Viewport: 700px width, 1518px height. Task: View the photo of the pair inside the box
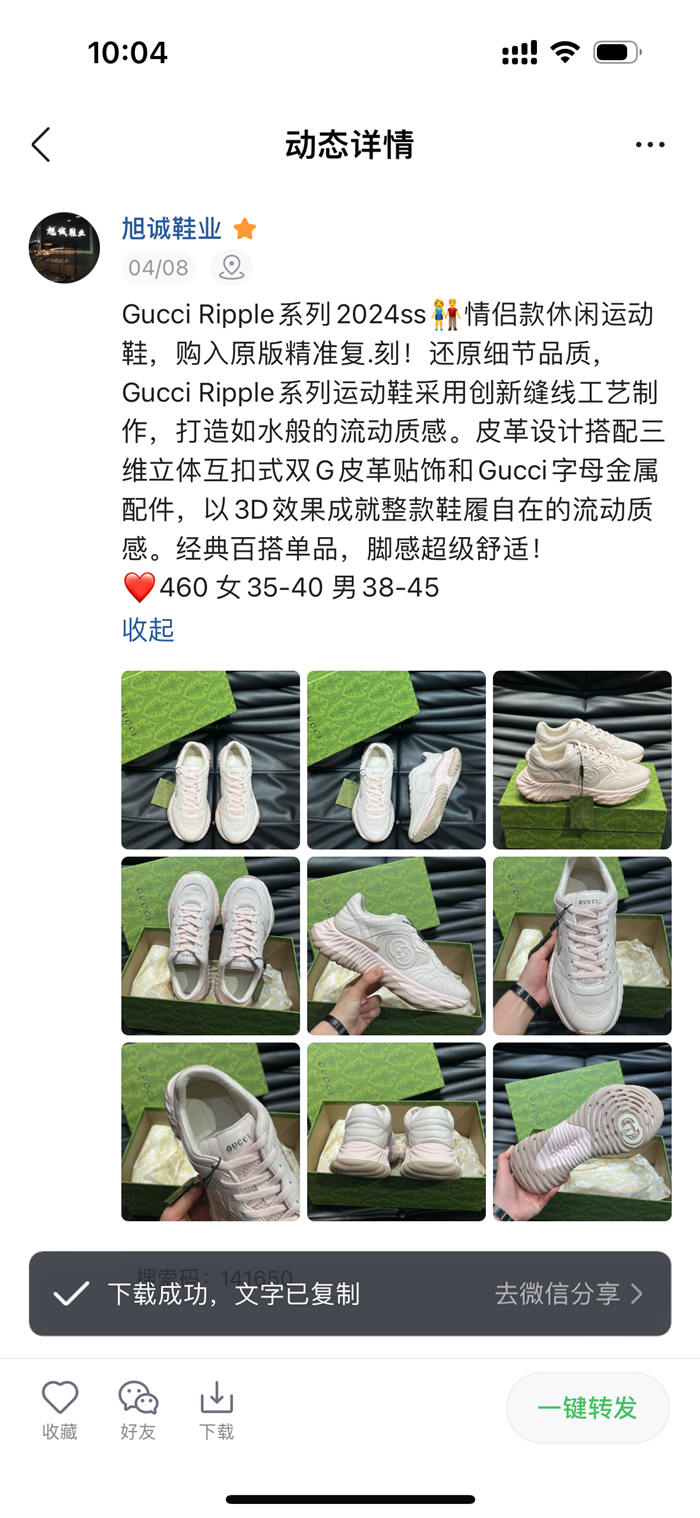[x=210, y=945]
